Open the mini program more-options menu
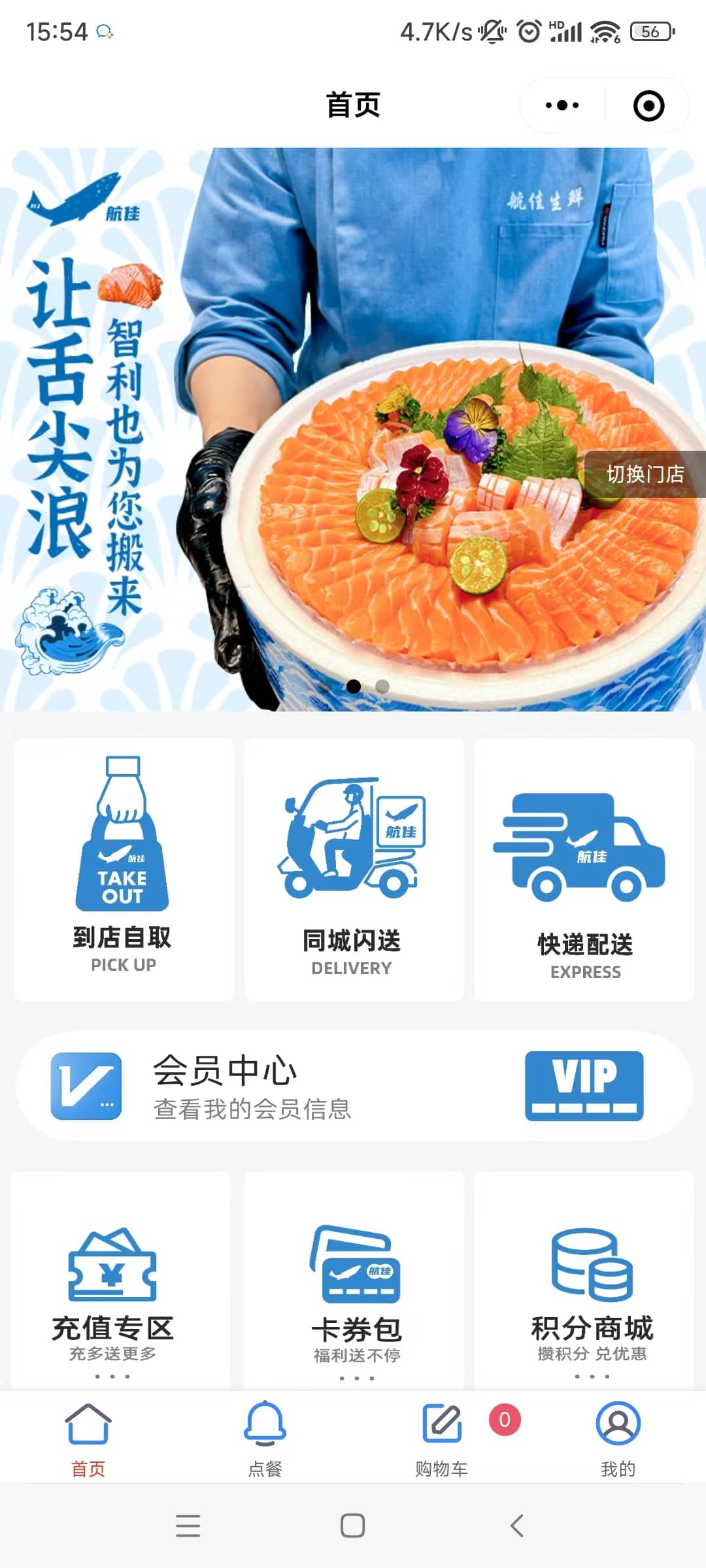Image resolution: width=706 pixels, height=1568 pixels. pos(562,105)
